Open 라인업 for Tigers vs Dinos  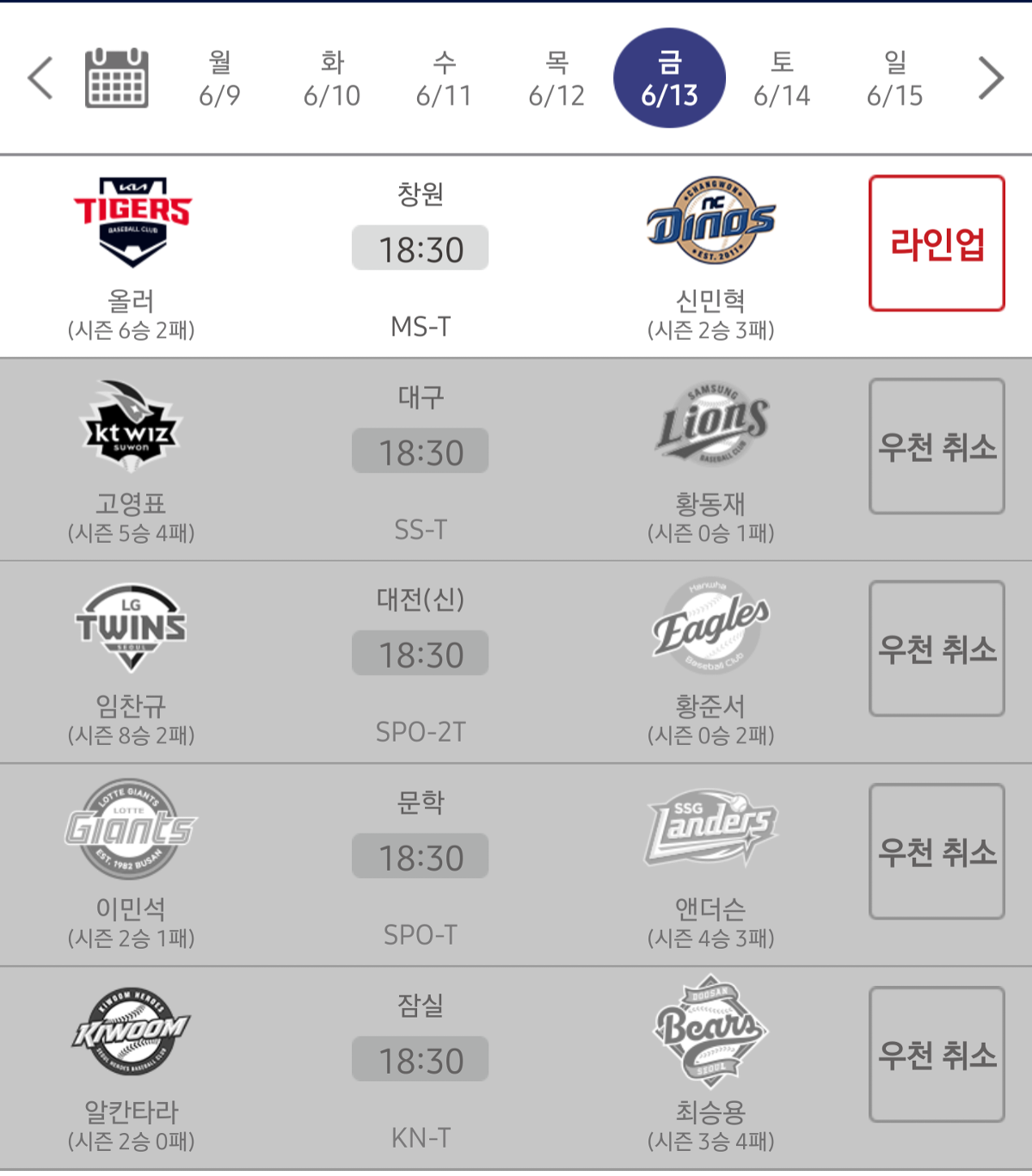click(937, 243)
